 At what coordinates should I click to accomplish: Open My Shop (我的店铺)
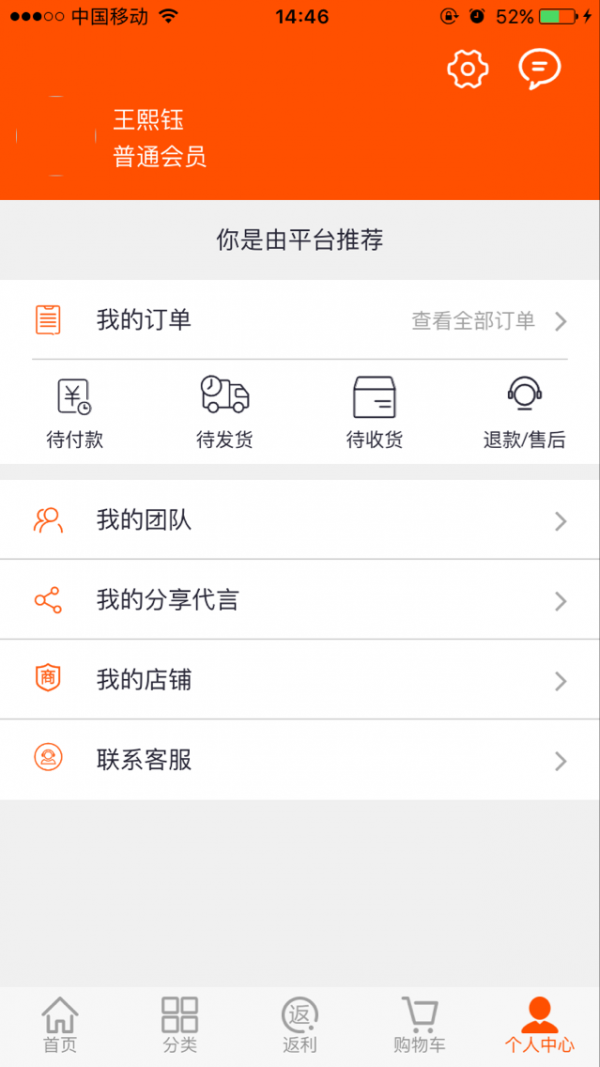[300, 680]
